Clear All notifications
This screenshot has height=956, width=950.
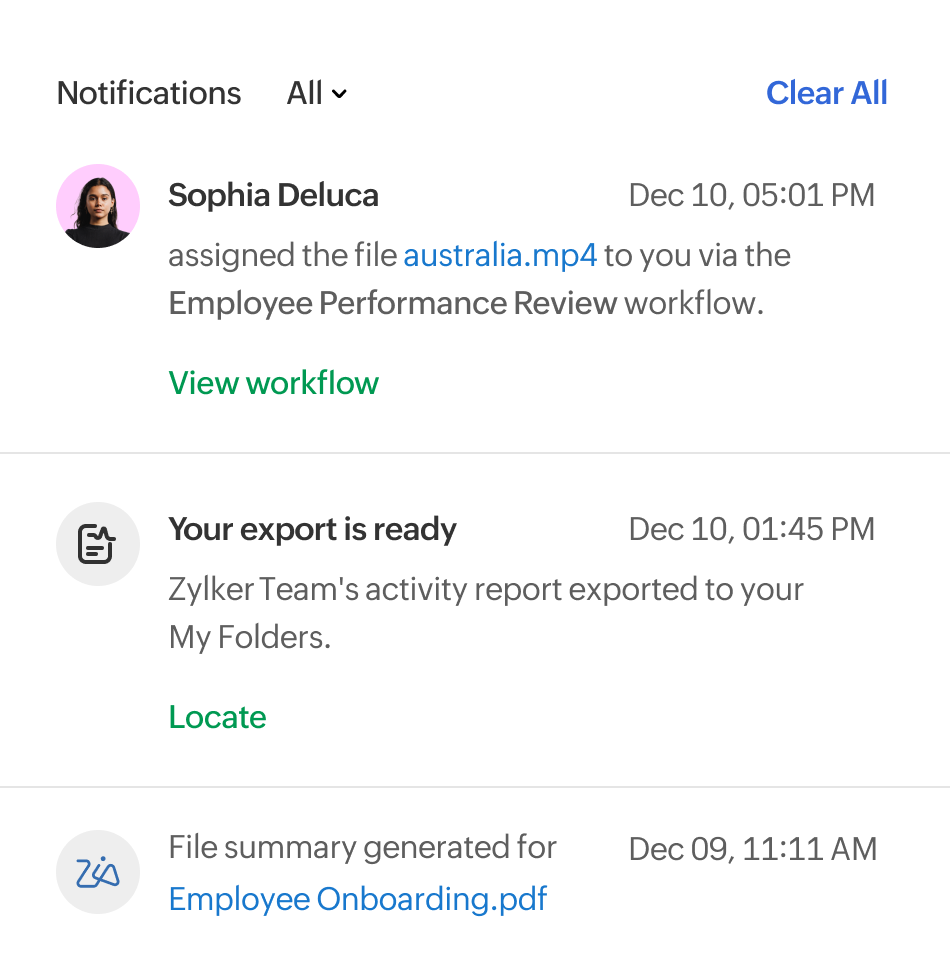[x=826, y=93]
